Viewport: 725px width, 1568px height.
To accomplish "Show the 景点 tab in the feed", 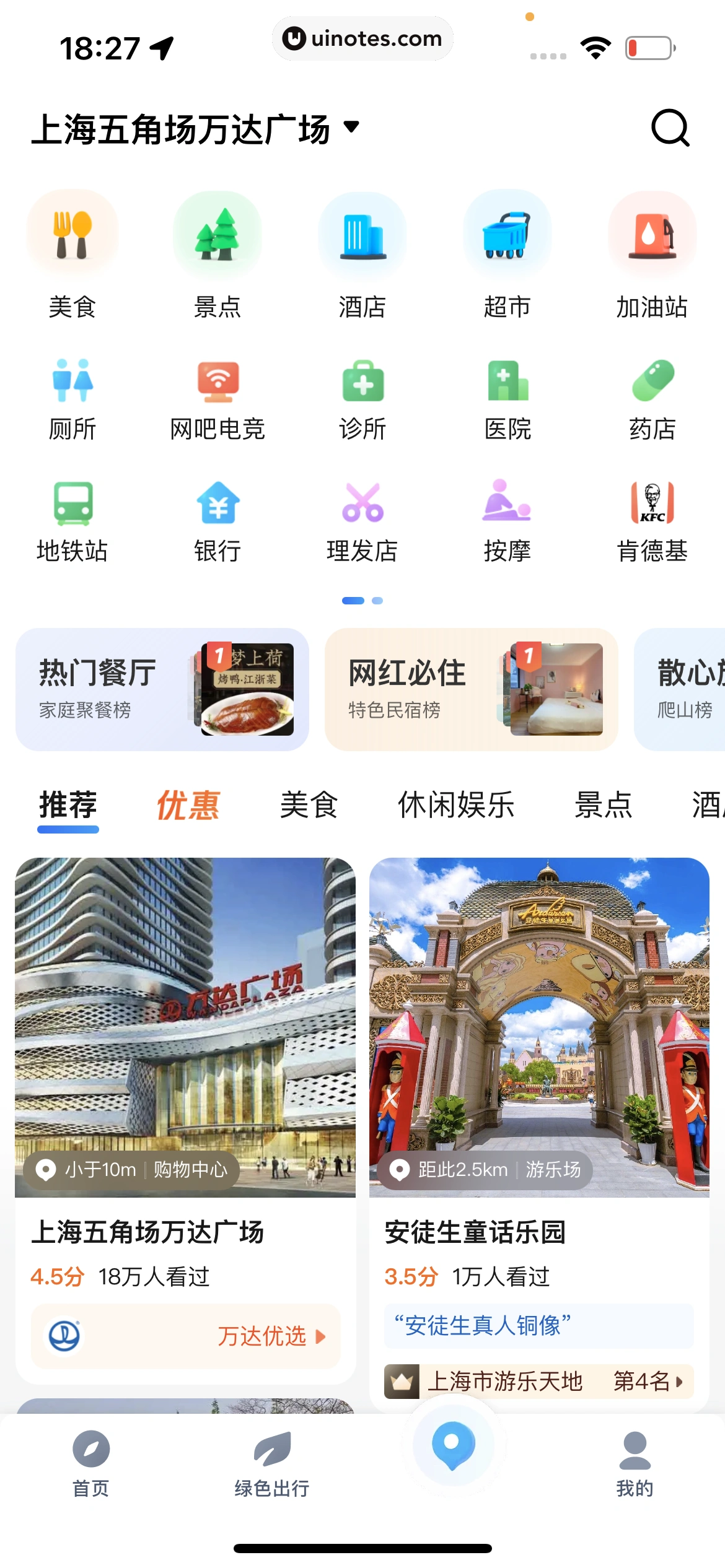I will tap(603, 805).
